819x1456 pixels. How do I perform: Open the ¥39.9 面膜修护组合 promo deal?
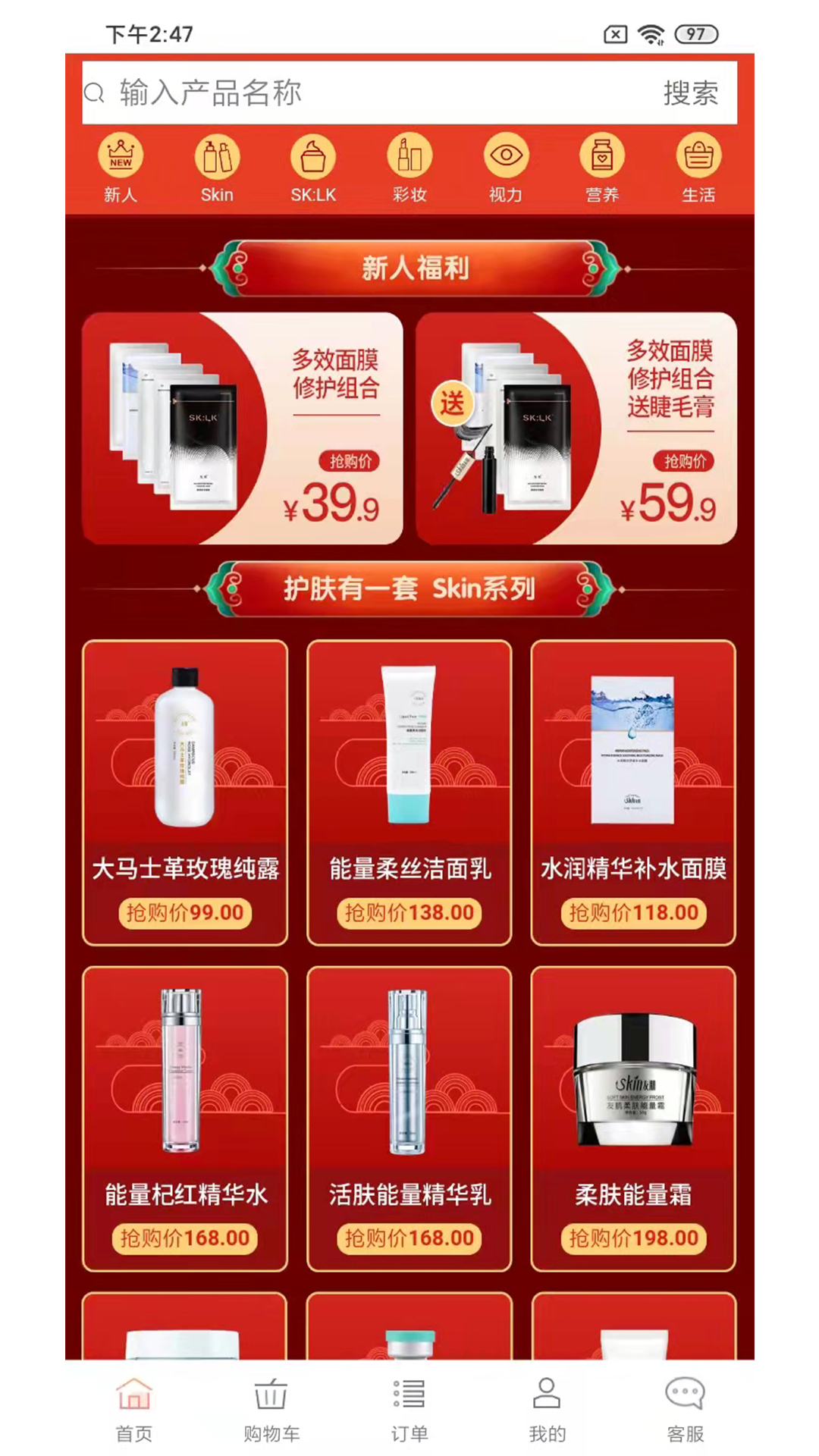pyautogui.click(x=241, y=428)
